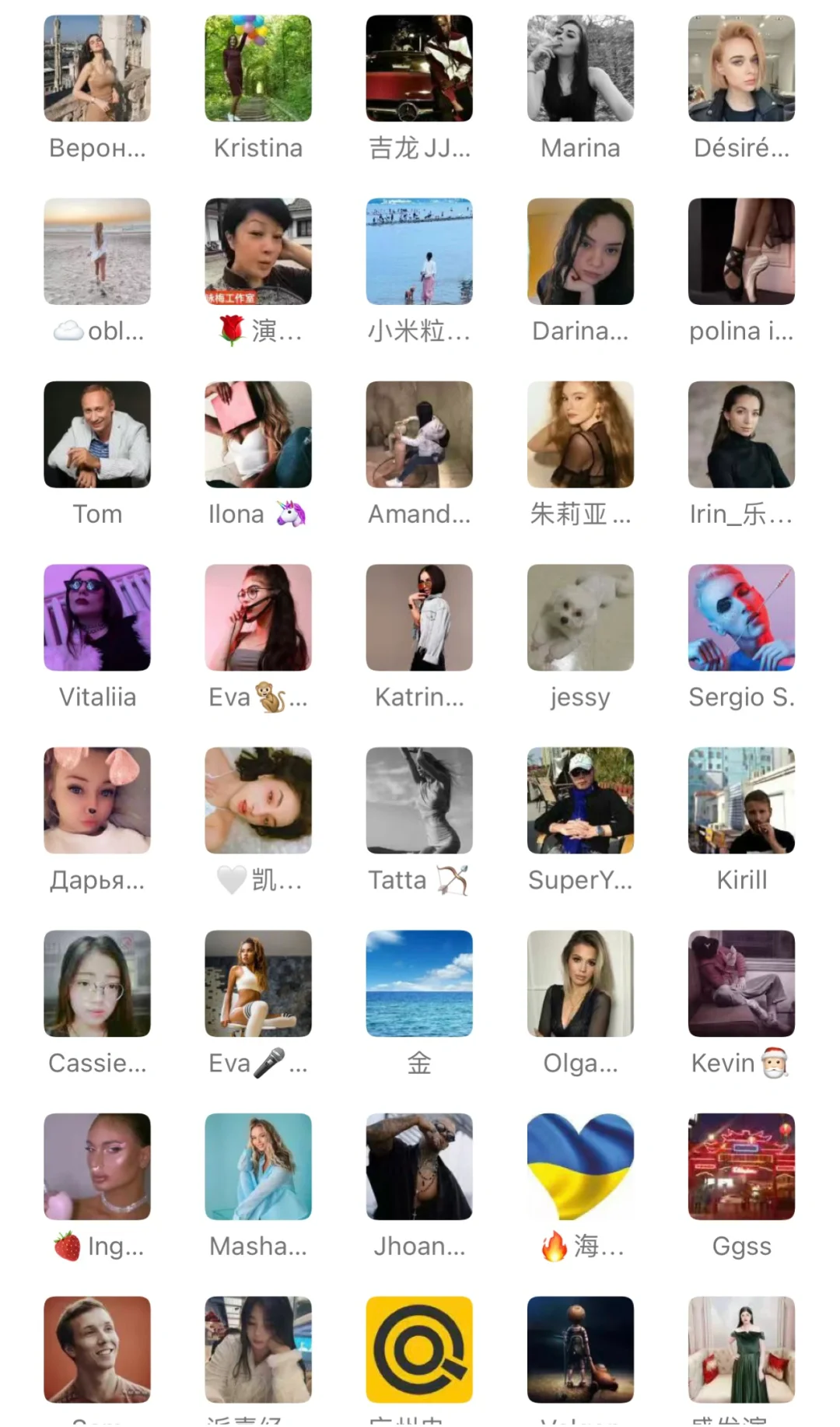Tap Tom's avatar
The image size is (840, 1427).
click(x=97, y=434)
